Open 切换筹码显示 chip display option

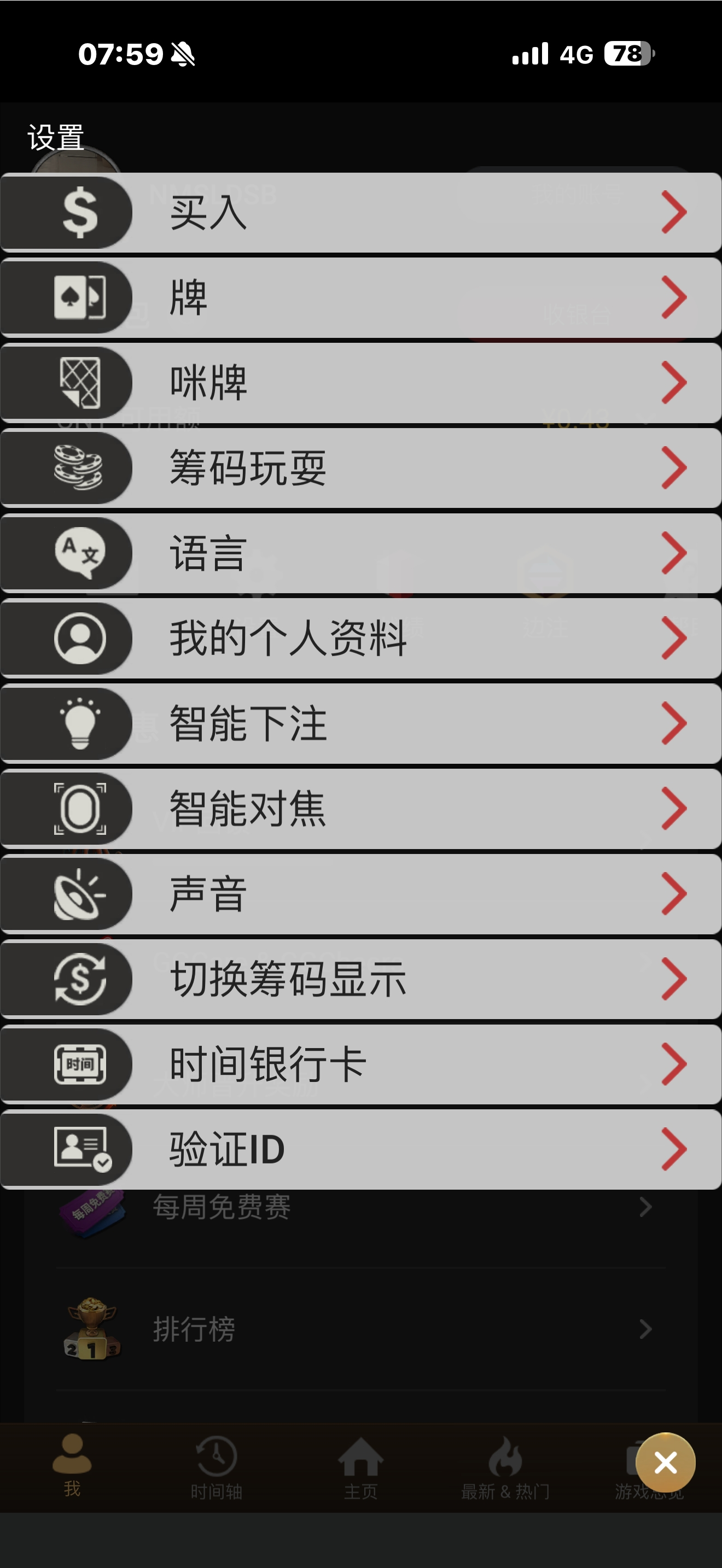(361, 979)
